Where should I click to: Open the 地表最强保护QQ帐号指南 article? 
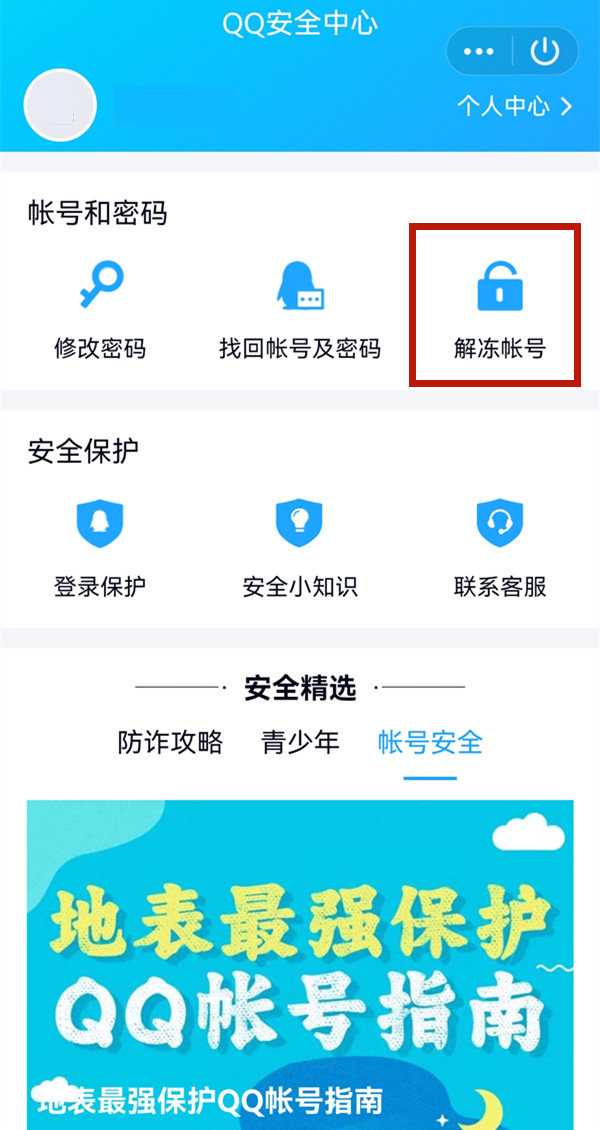tap(300, 960)
